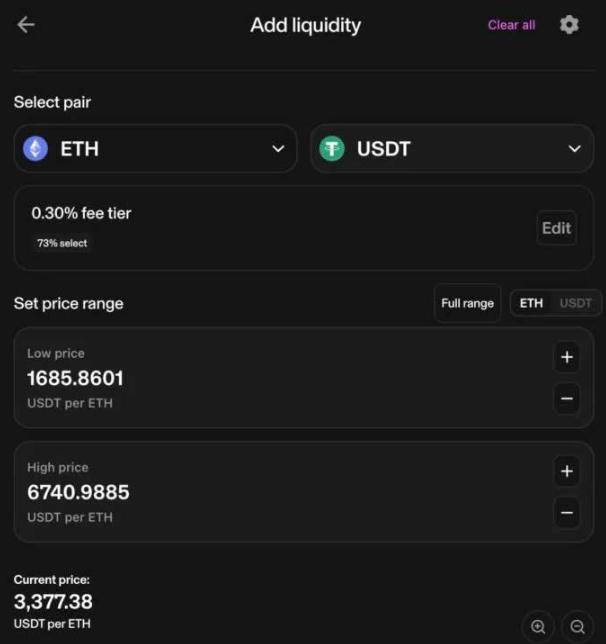Select Full range for price
Image resolution: width=606 pixels, height=644 pixels.
(x=467, y=303)
